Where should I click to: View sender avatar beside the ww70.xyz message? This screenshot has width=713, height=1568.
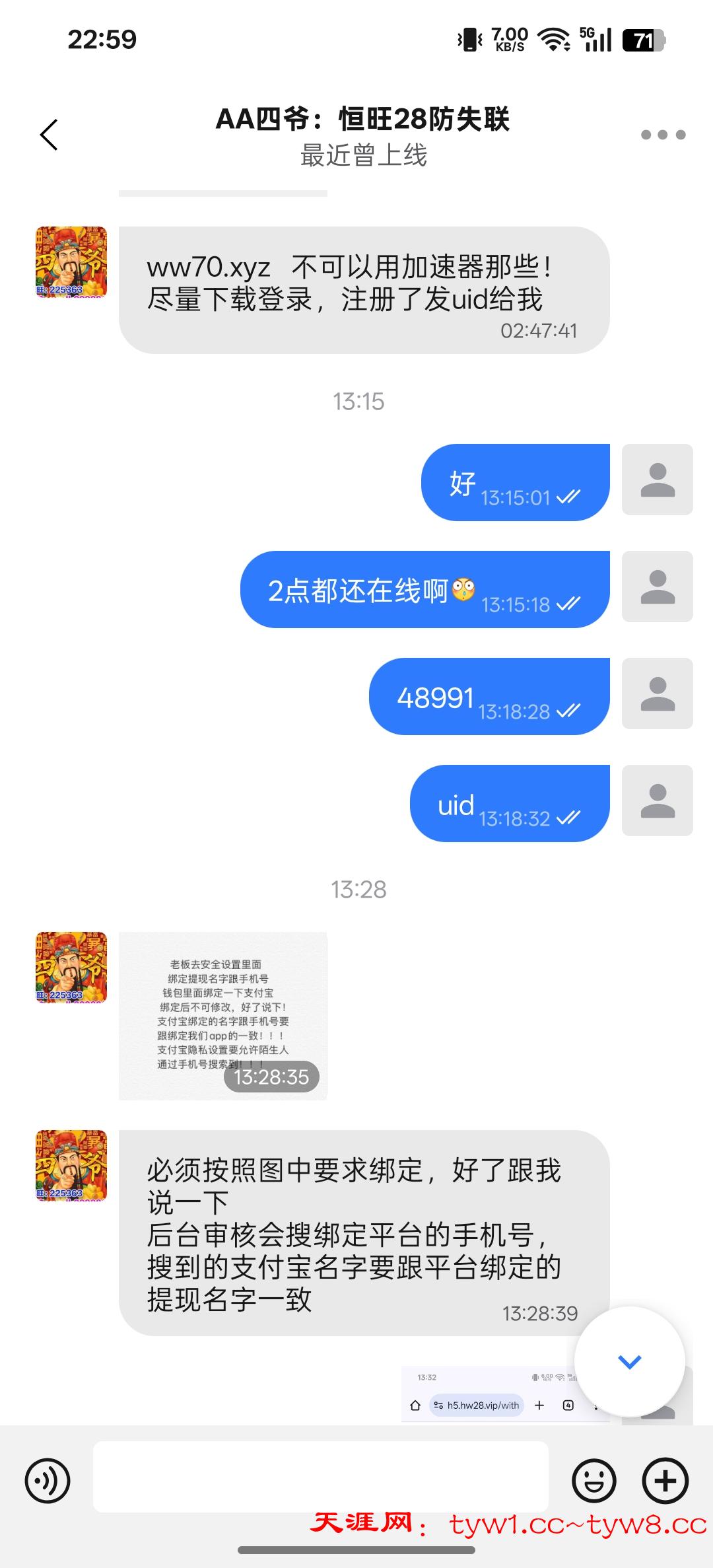click(x=71, y=262)
